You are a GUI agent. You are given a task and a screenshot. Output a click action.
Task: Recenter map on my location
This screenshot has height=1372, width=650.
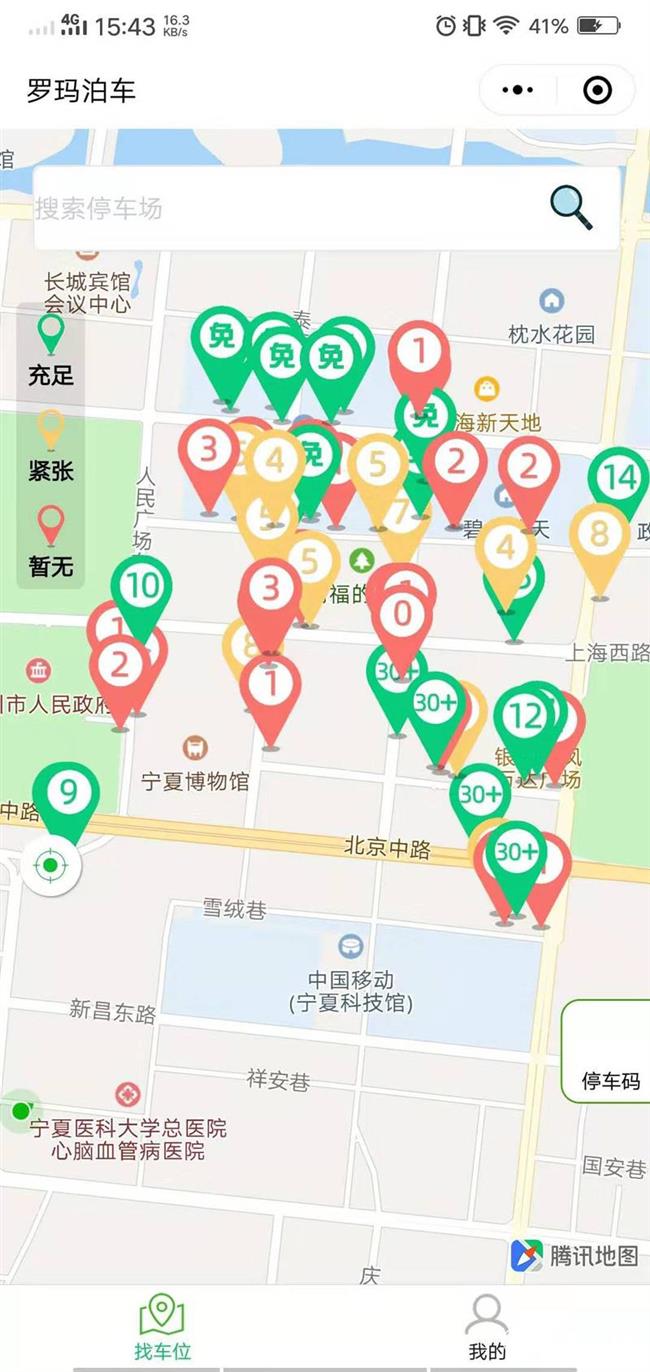(x=48, y=865)
